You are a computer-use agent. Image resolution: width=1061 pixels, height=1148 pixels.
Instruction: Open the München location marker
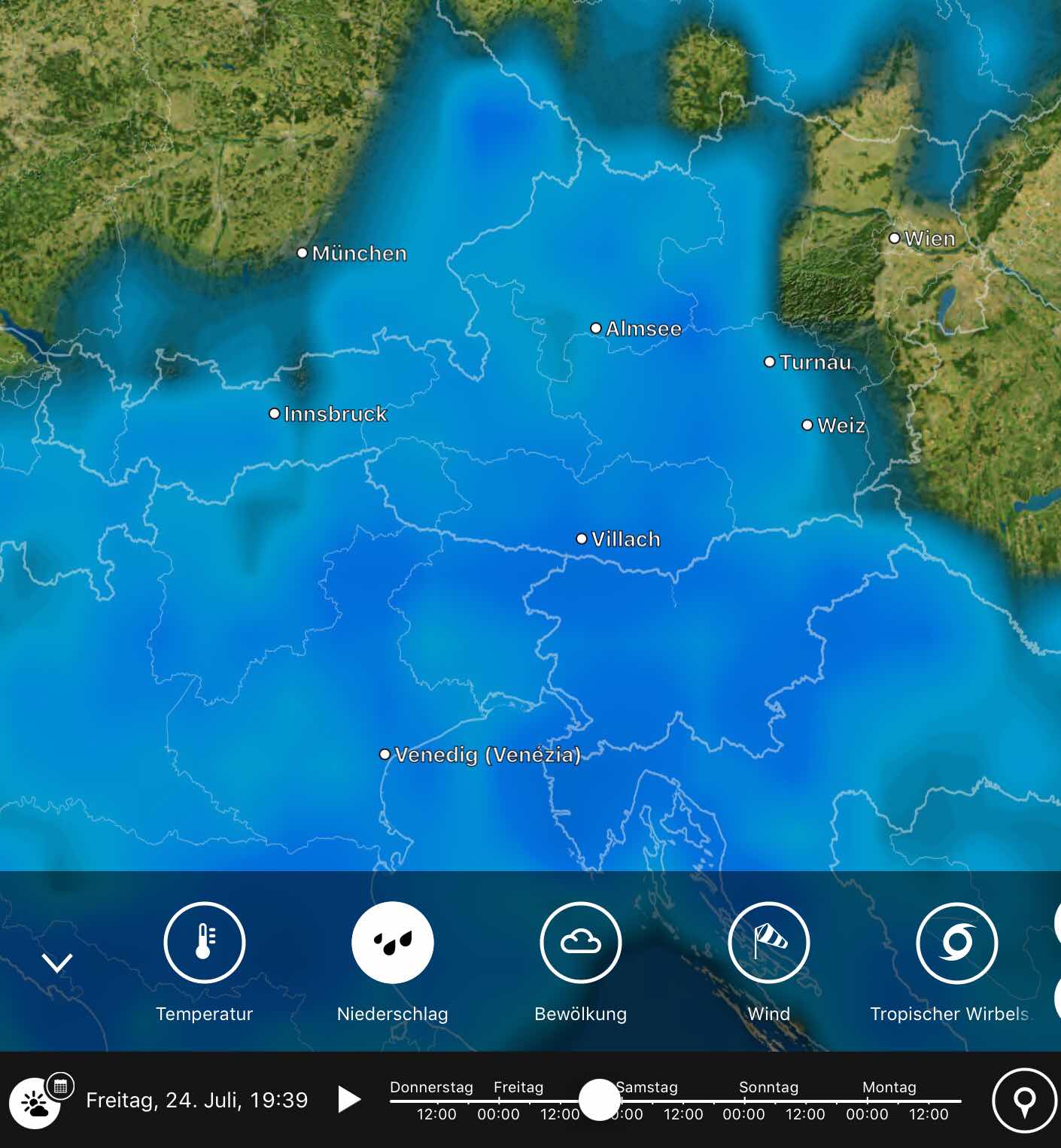pyautogui.click(x=302, y=253)
